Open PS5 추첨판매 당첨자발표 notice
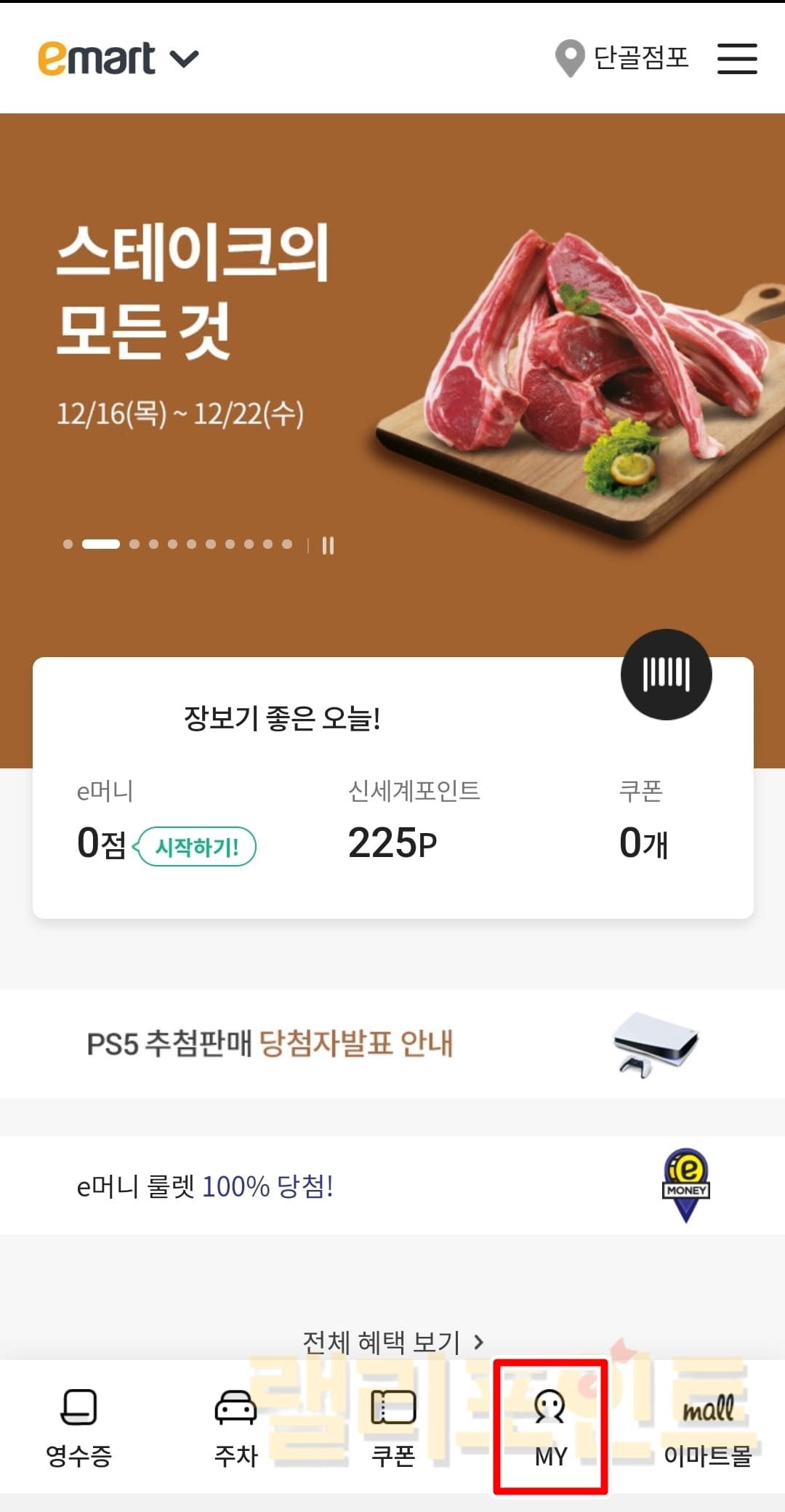 point(392,1044)
